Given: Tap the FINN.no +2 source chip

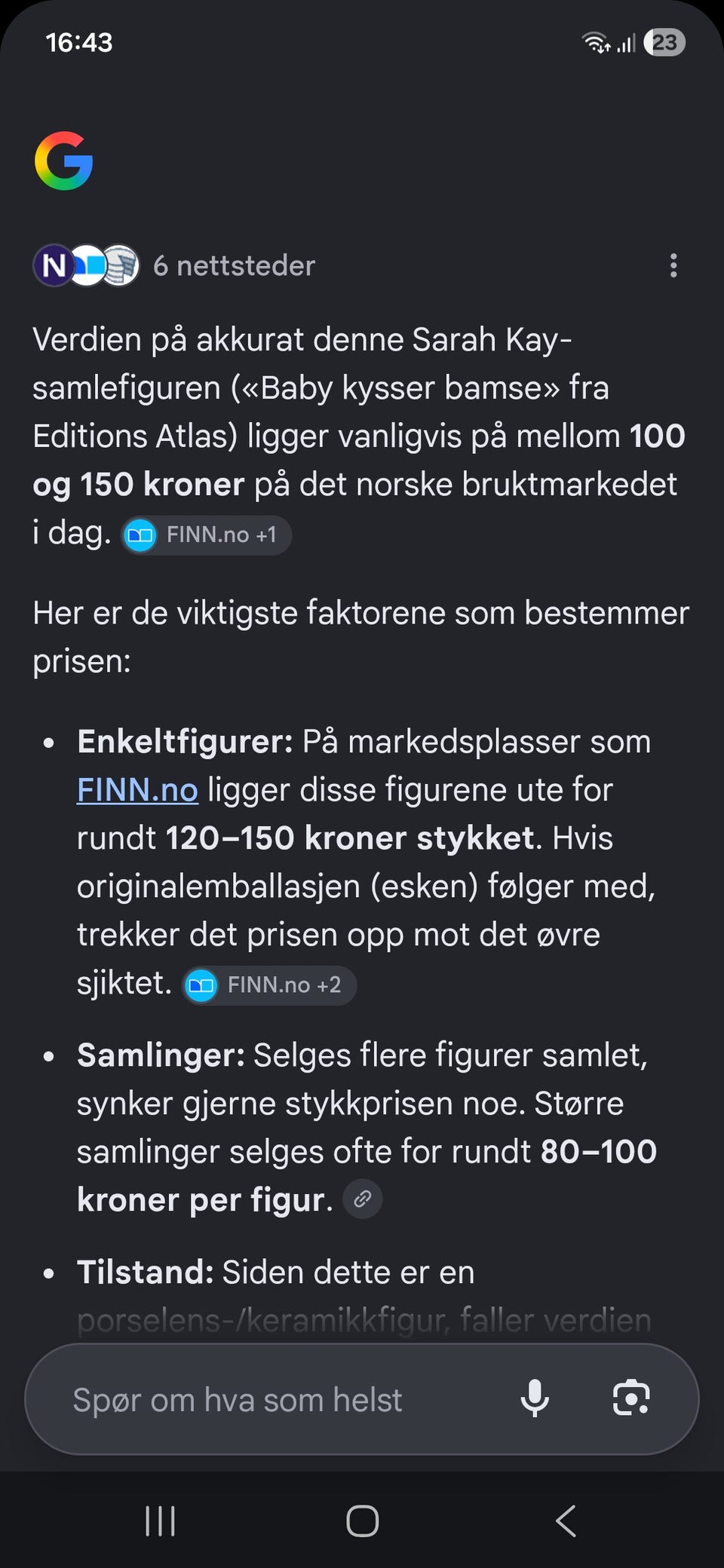Looking at the screenshot, I should point(269,985).
